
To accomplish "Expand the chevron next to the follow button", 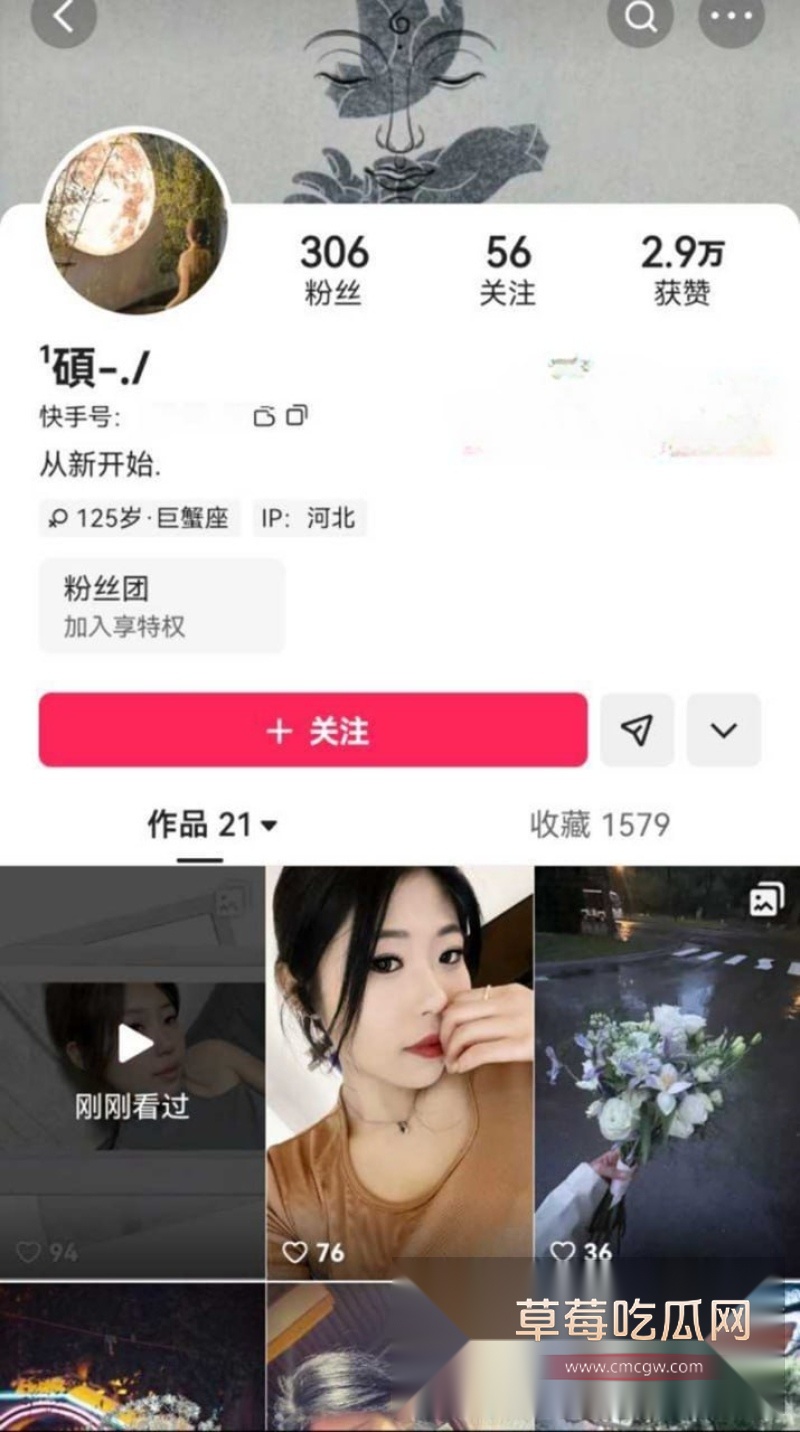I will point(724,731).
